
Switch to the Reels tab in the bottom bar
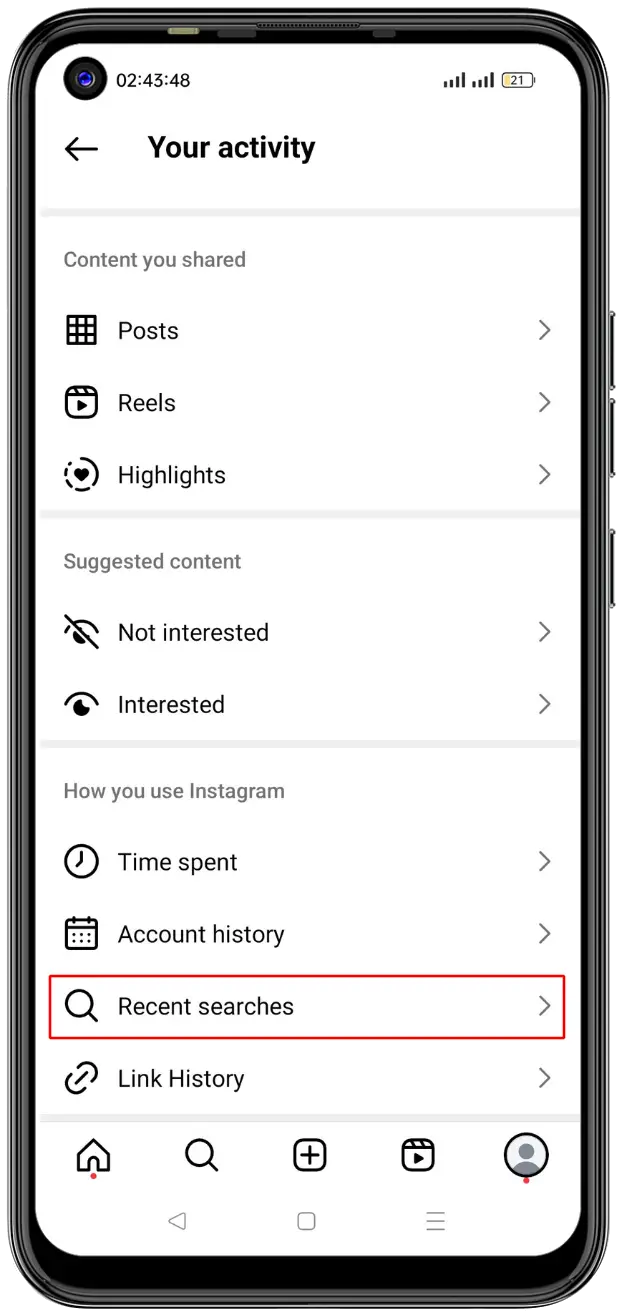(x=417, y=1156)
